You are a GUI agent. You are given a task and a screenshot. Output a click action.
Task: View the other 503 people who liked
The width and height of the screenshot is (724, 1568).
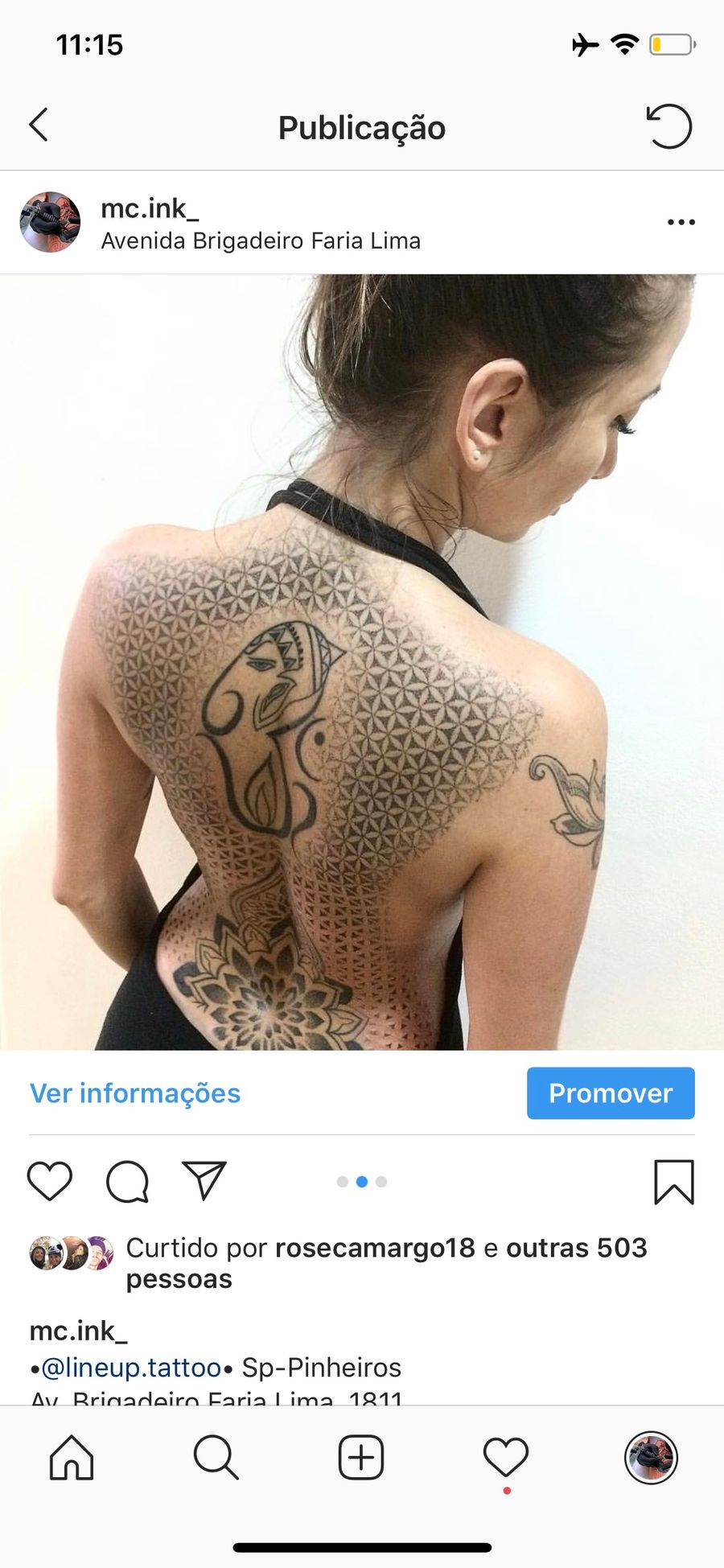coord(386,1263)
